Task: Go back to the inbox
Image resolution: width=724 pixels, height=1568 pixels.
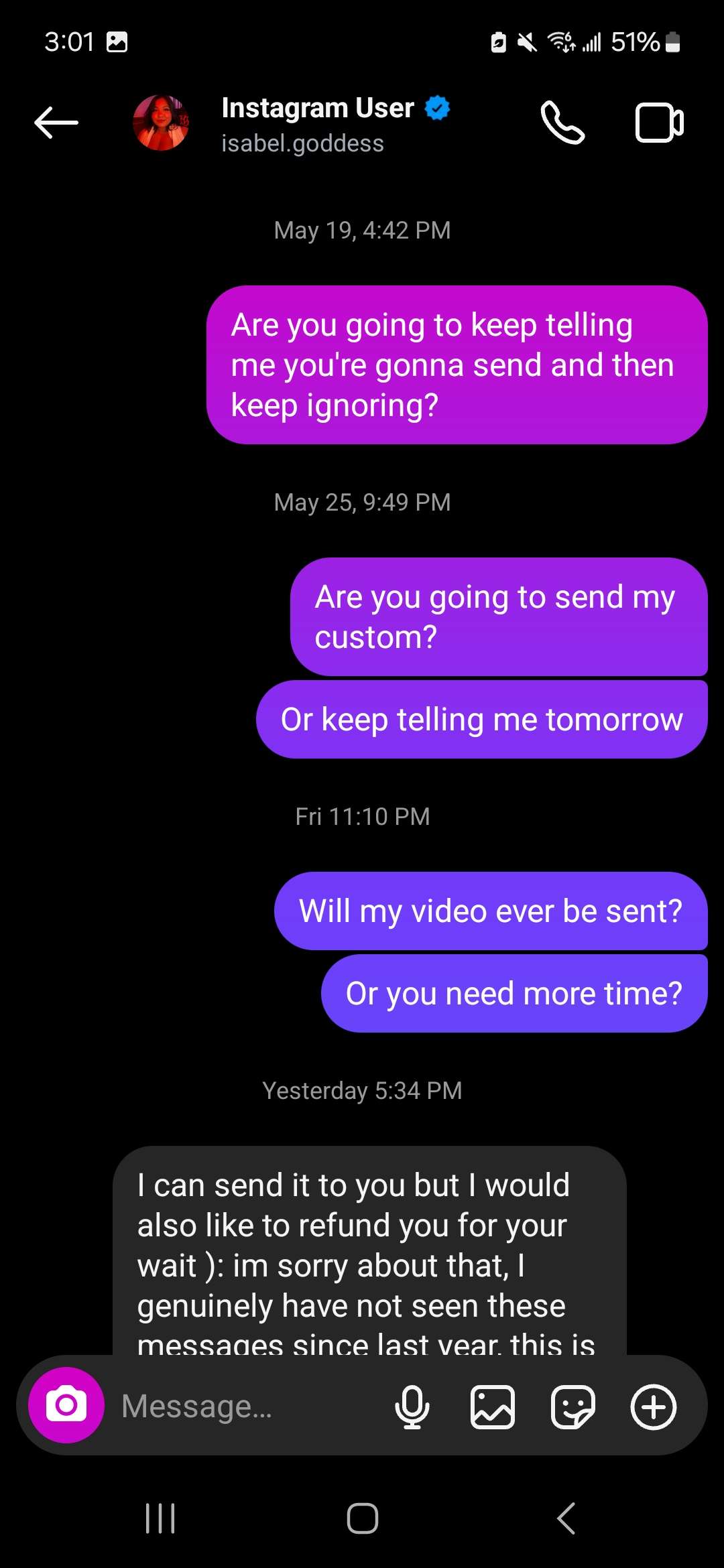Action: point(56,123)
